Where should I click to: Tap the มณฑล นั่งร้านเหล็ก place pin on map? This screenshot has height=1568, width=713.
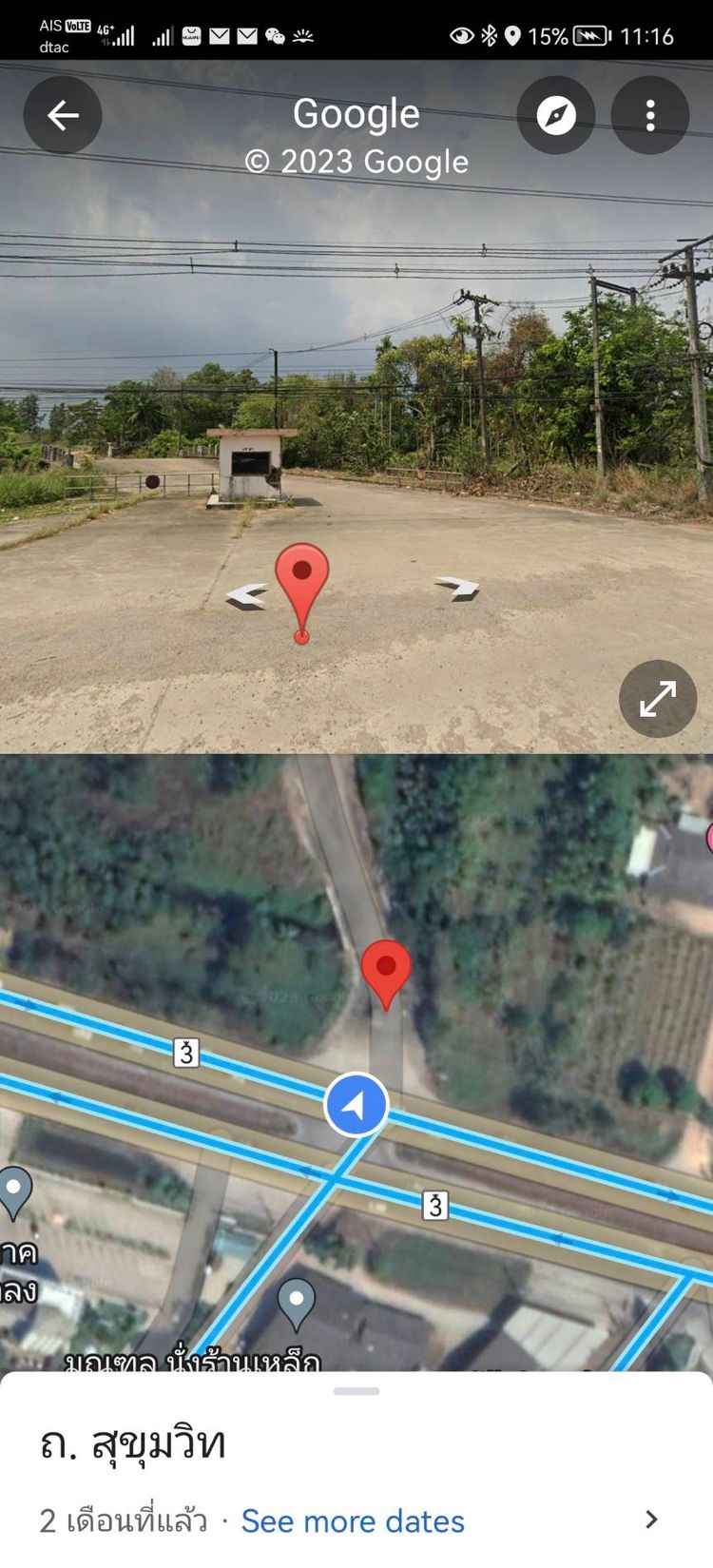(x=296, y=1301)
